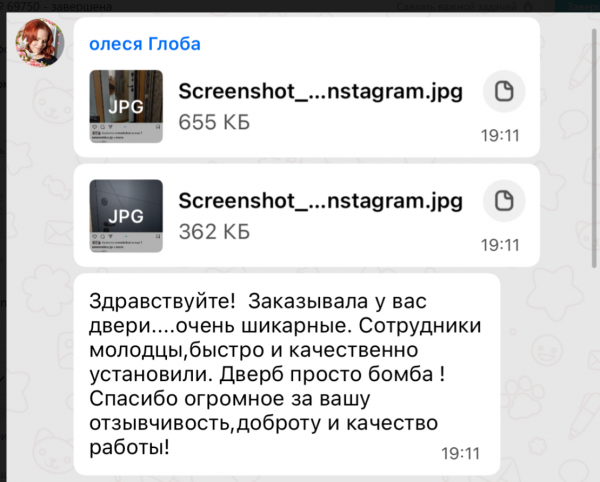This screenshot has width=600, height=482.
Task: Tap the sender name олеся Глоба
Action: [x=145, y=43]
